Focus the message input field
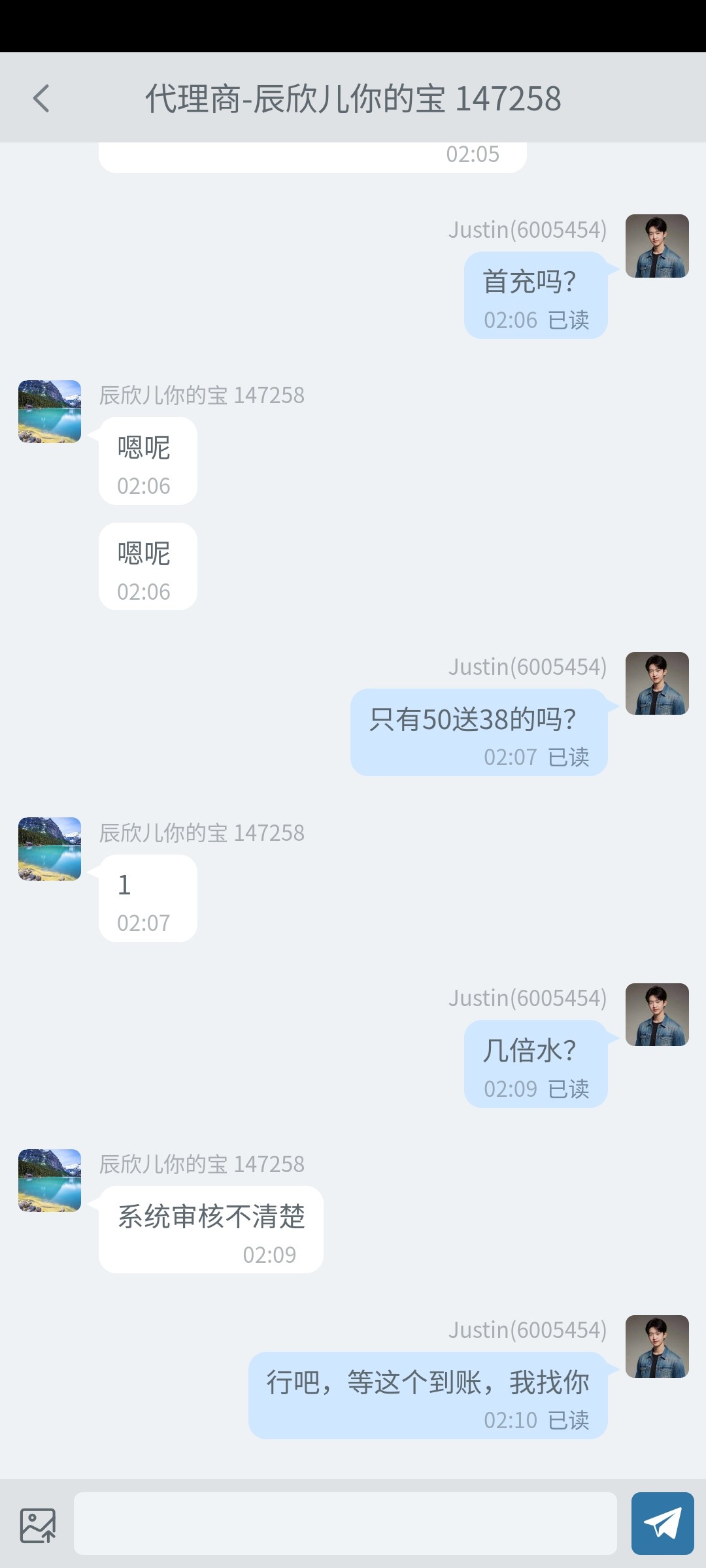The image size is (706, 1568). (345, 1524)
